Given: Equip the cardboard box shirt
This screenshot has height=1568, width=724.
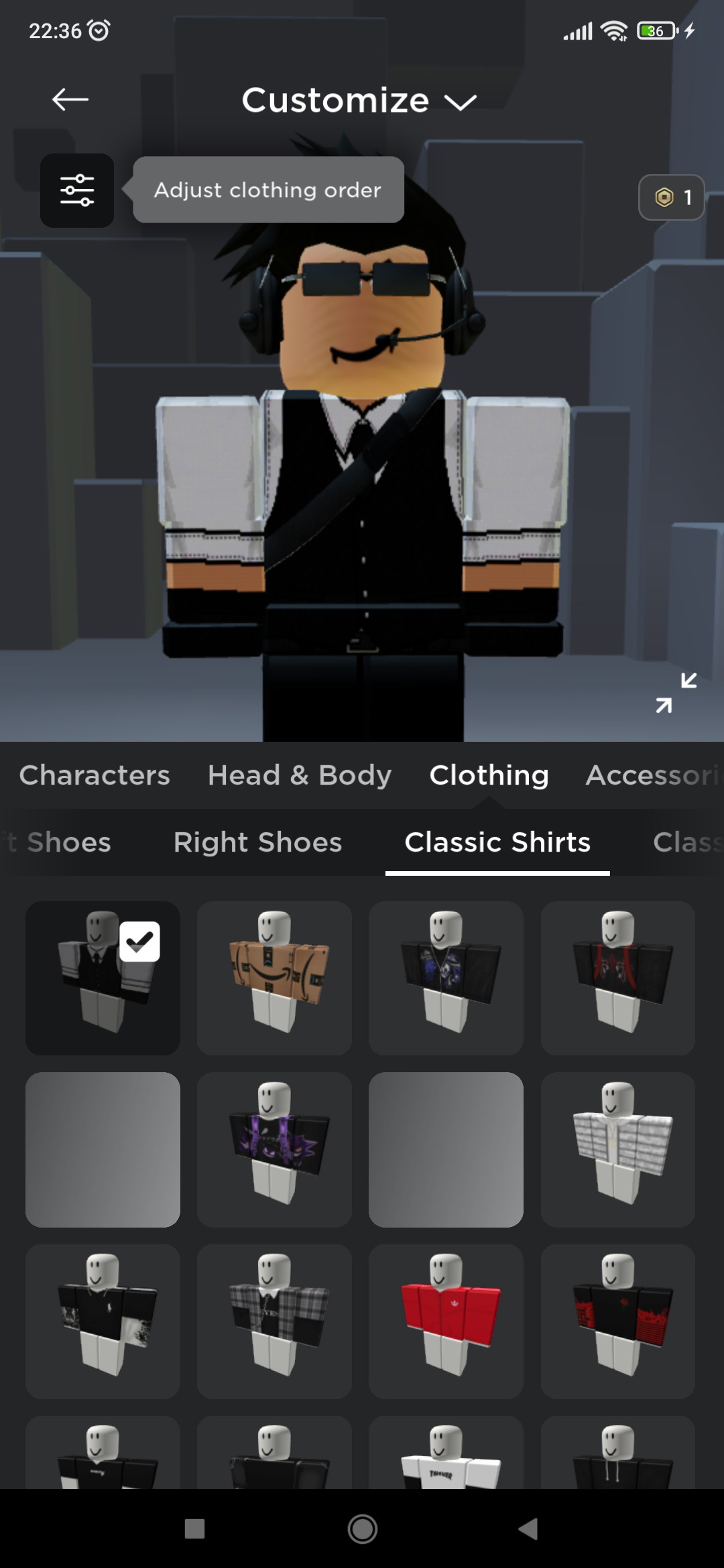Looking at the screenshot, I should pos(274,978).
